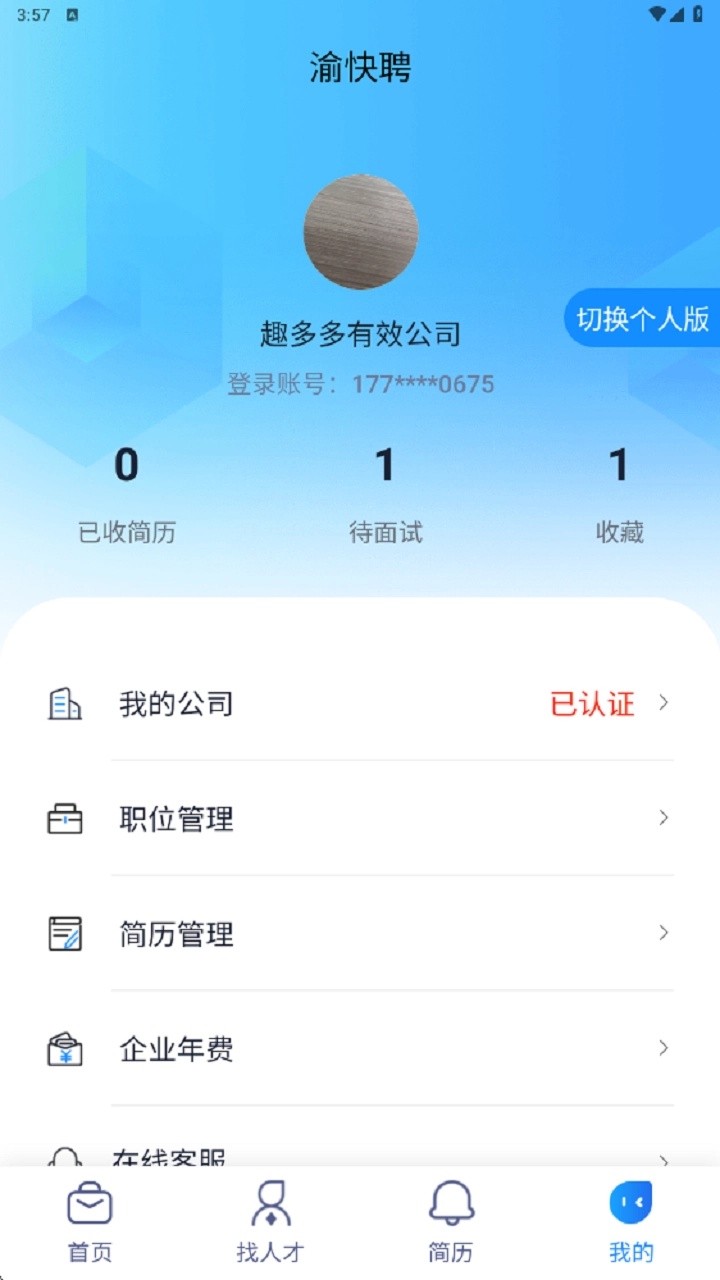This screenshot has height=1280, width=720.
Task: Tap the company avatar image
Action: click(x=360, y=231)
